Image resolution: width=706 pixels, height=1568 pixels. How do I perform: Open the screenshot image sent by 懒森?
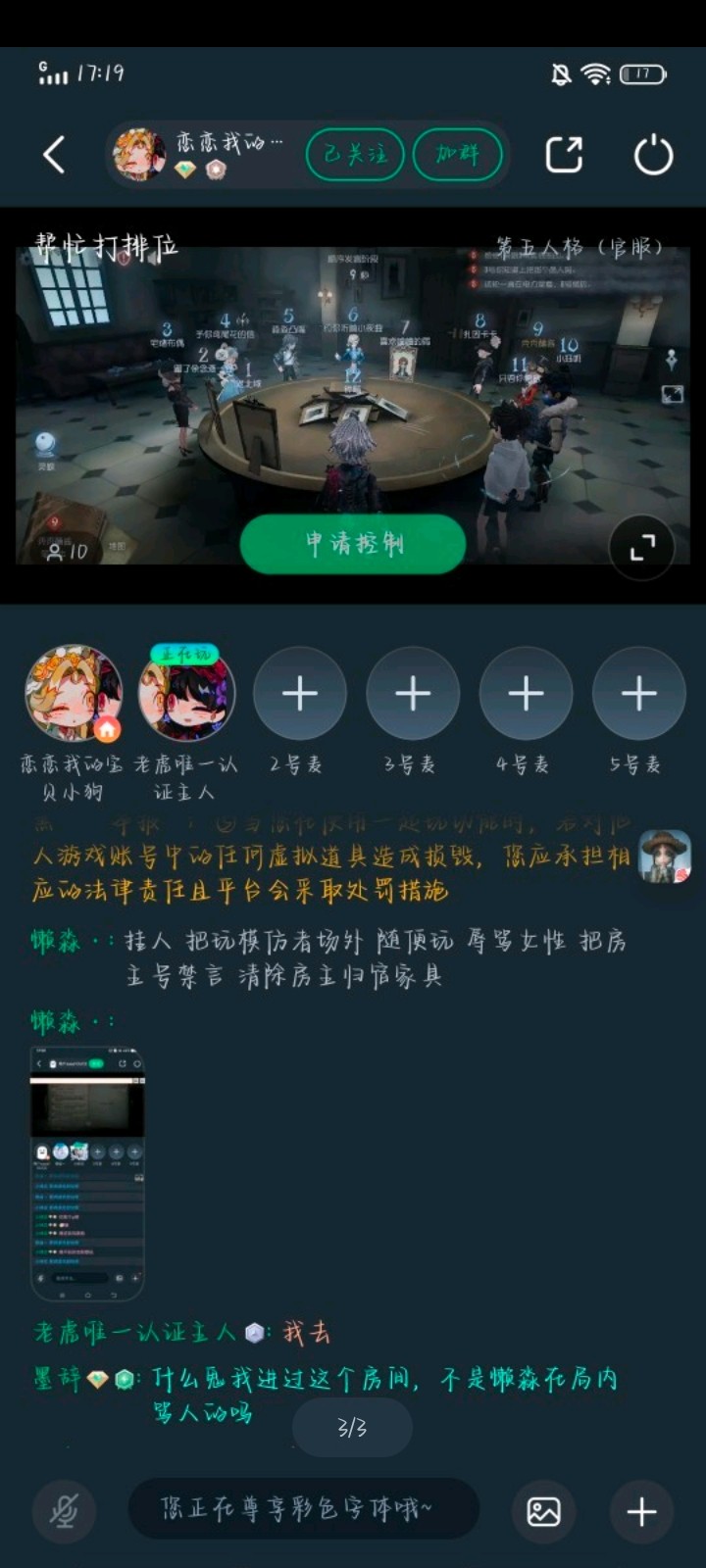click(x=87, y=1173)
